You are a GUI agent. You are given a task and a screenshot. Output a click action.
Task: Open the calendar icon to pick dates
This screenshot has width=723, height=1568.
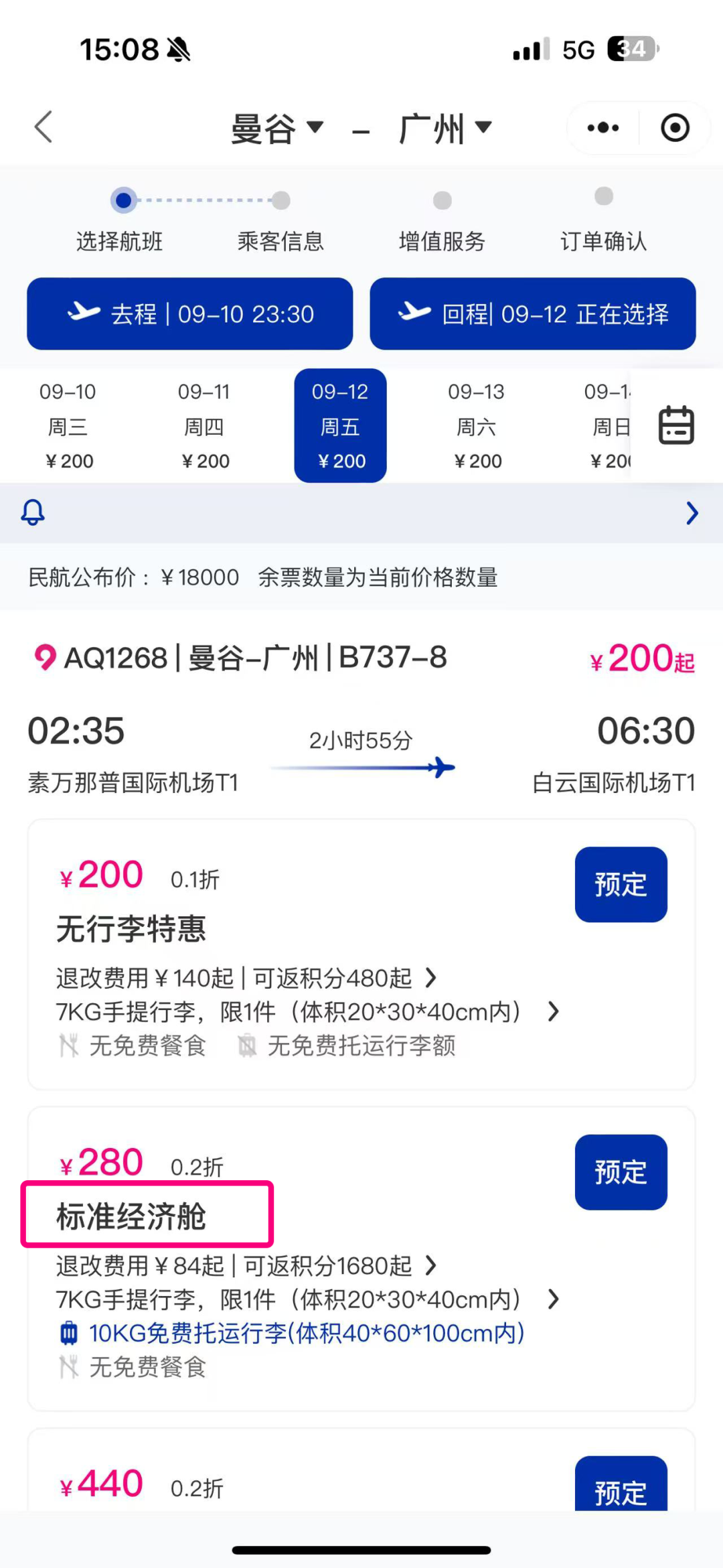677,425
